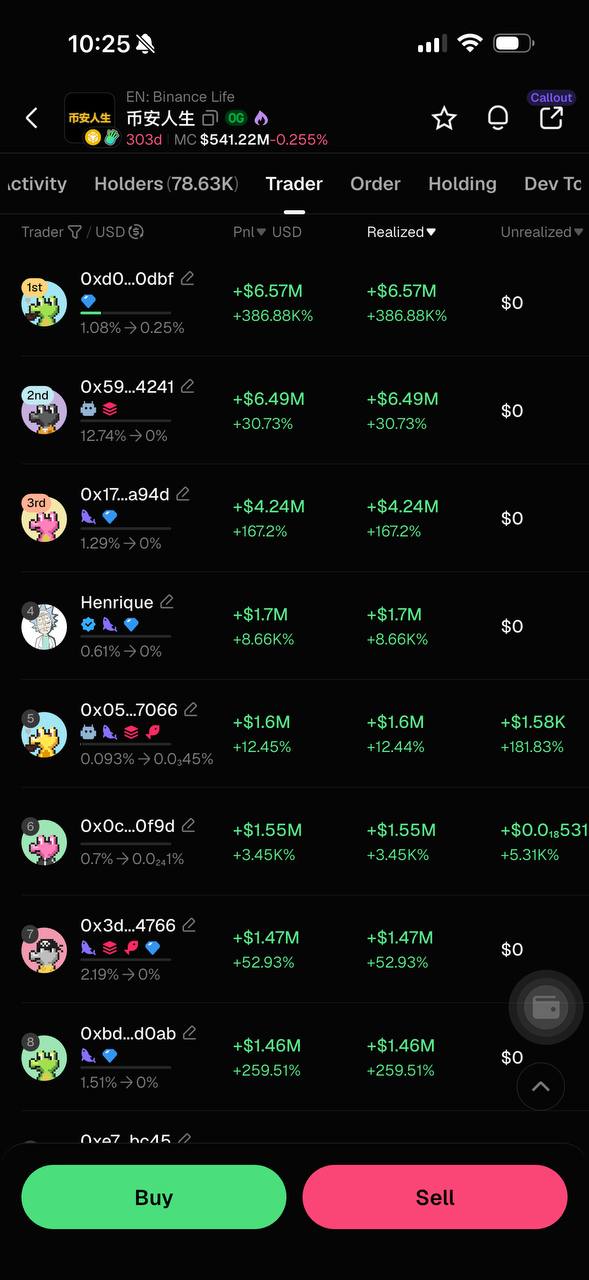This screenshot has width=589, height=1280.
Task: Jump to top with the up-chevron button
Action: tap(541, 1087)
